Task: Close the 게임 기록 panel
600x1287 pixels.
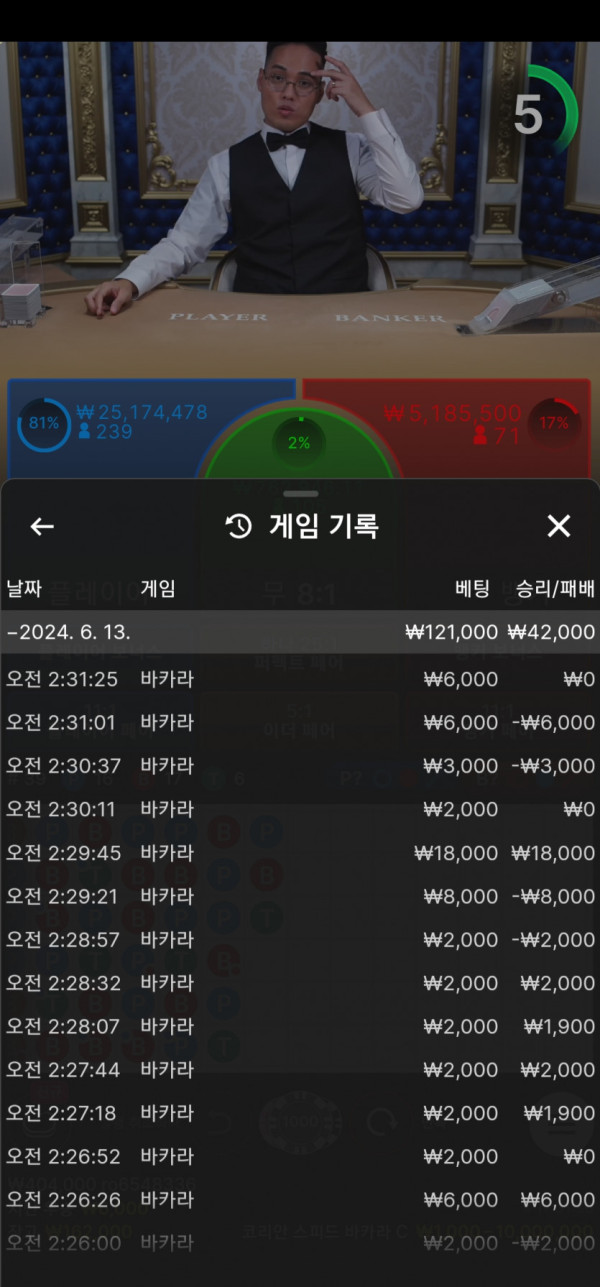Action: pos(558,527)
